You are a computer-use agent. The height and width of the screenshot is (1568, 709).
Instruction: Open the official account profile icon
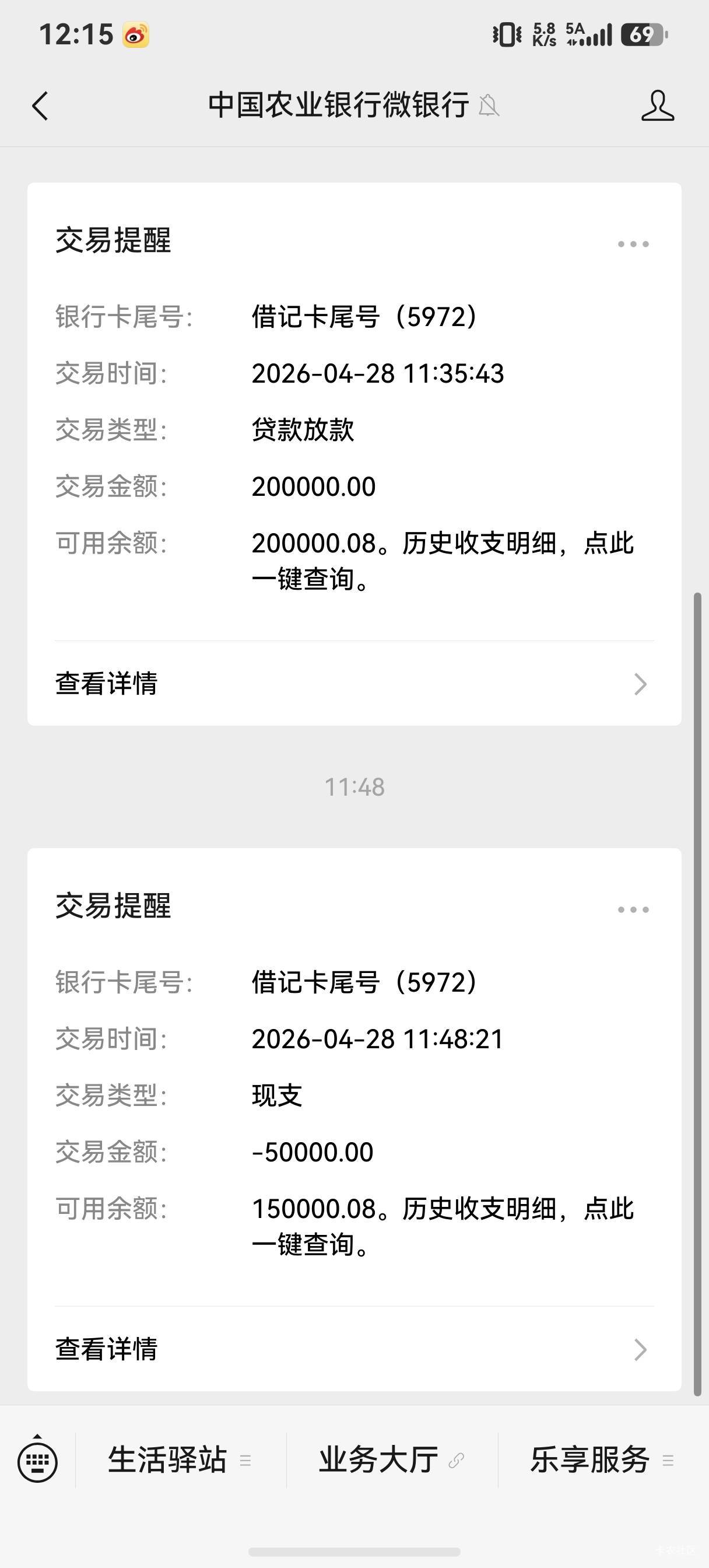click(657, 106)
